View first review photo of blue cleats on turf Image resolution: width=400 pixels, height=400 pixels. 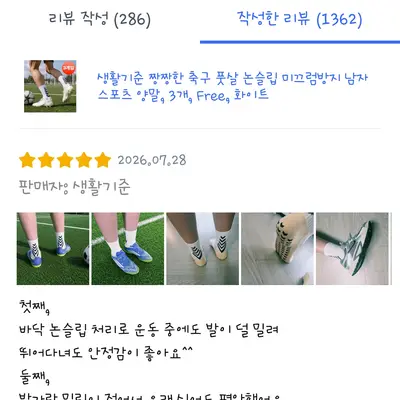pos(53,249)
